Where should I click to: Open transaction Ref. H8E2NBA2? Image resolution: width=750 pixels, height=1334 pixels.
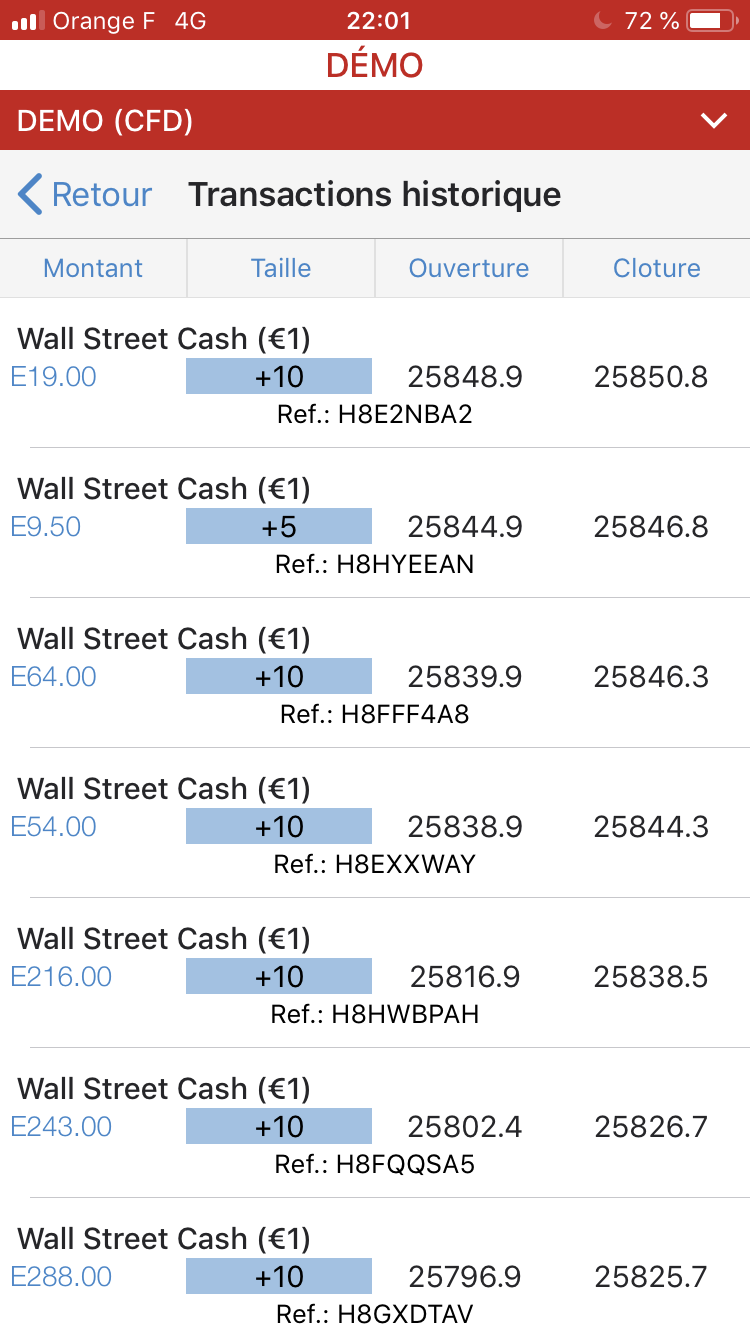(375, 377)
